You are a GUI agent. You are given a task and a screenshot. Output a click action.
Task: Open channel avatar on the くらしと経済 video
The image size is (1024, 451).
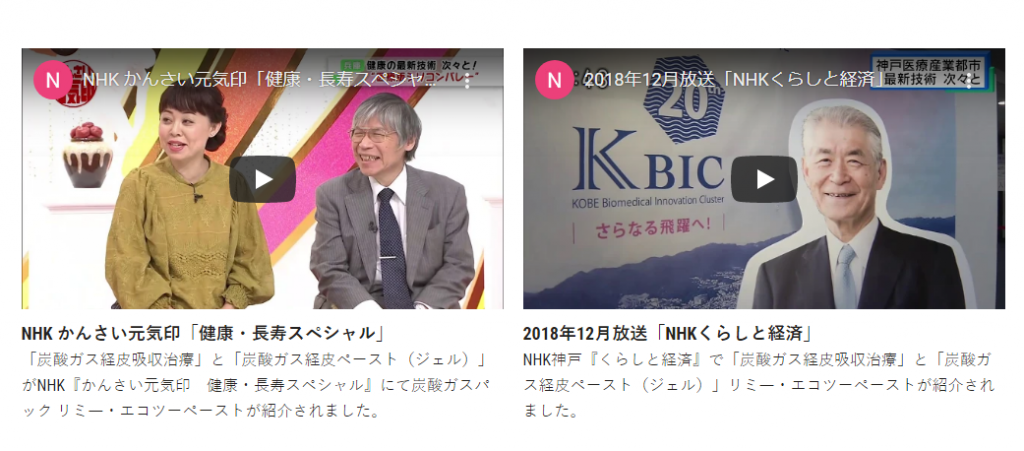(554, 80)
